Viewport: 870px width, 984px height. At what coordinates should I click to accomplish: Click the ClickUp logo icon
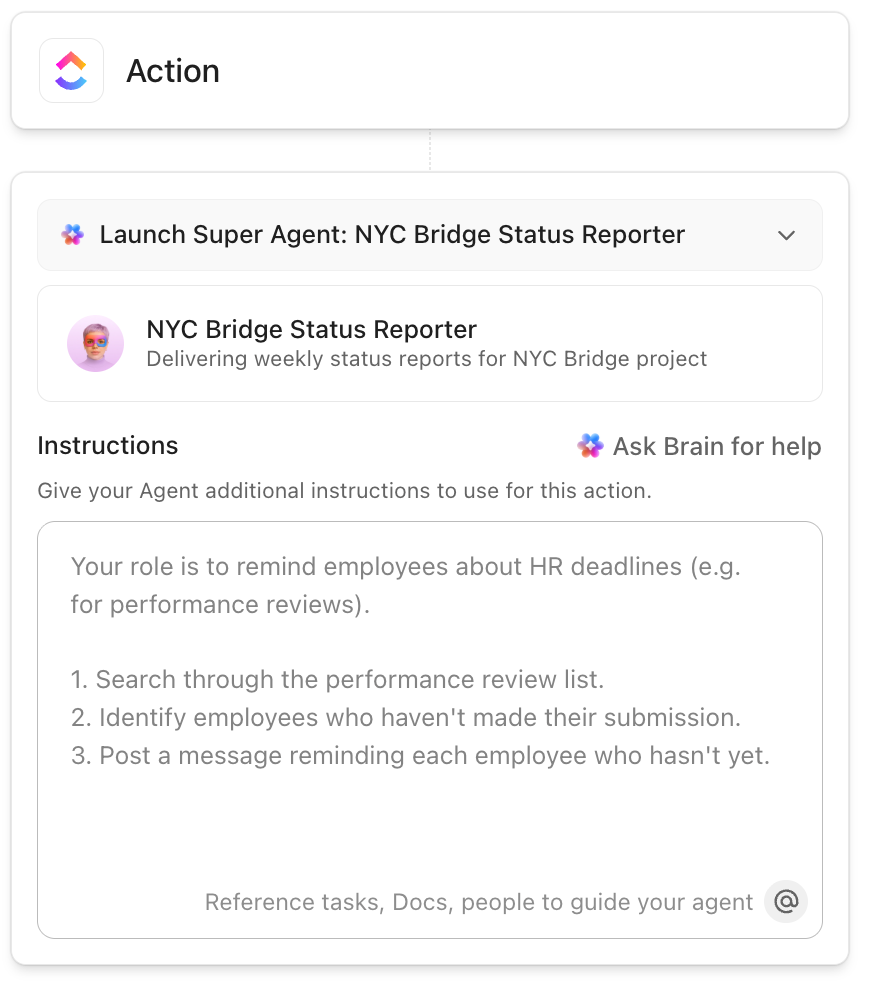(71, 70)
